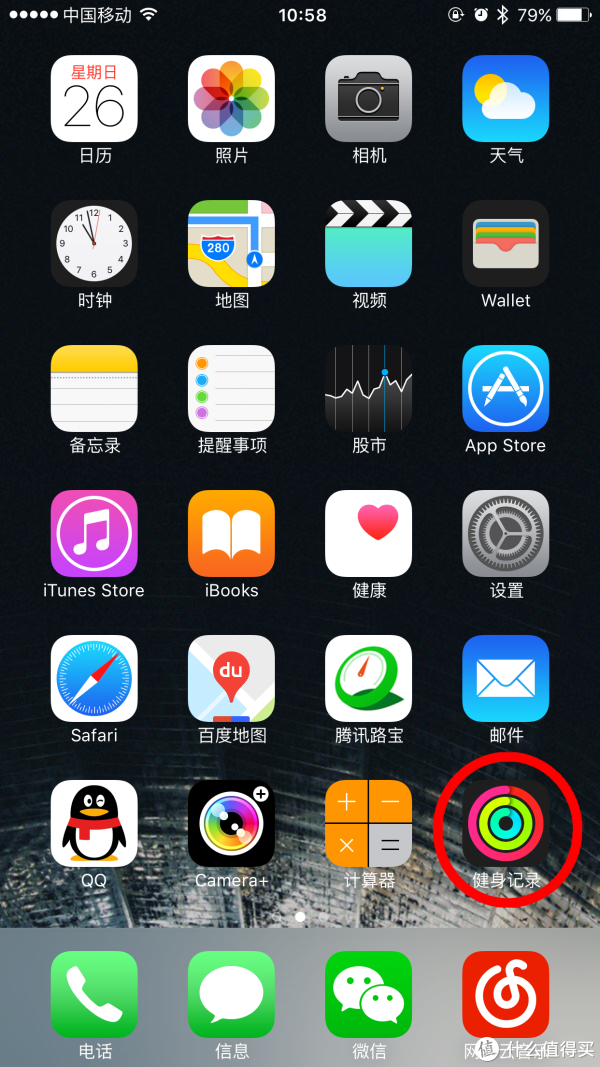Image resolution: width=600 pixels, height=1067 pixels.
Task: Tap the 健身记录 activity app
Action: pyautogui.click(x=505, y=823)
